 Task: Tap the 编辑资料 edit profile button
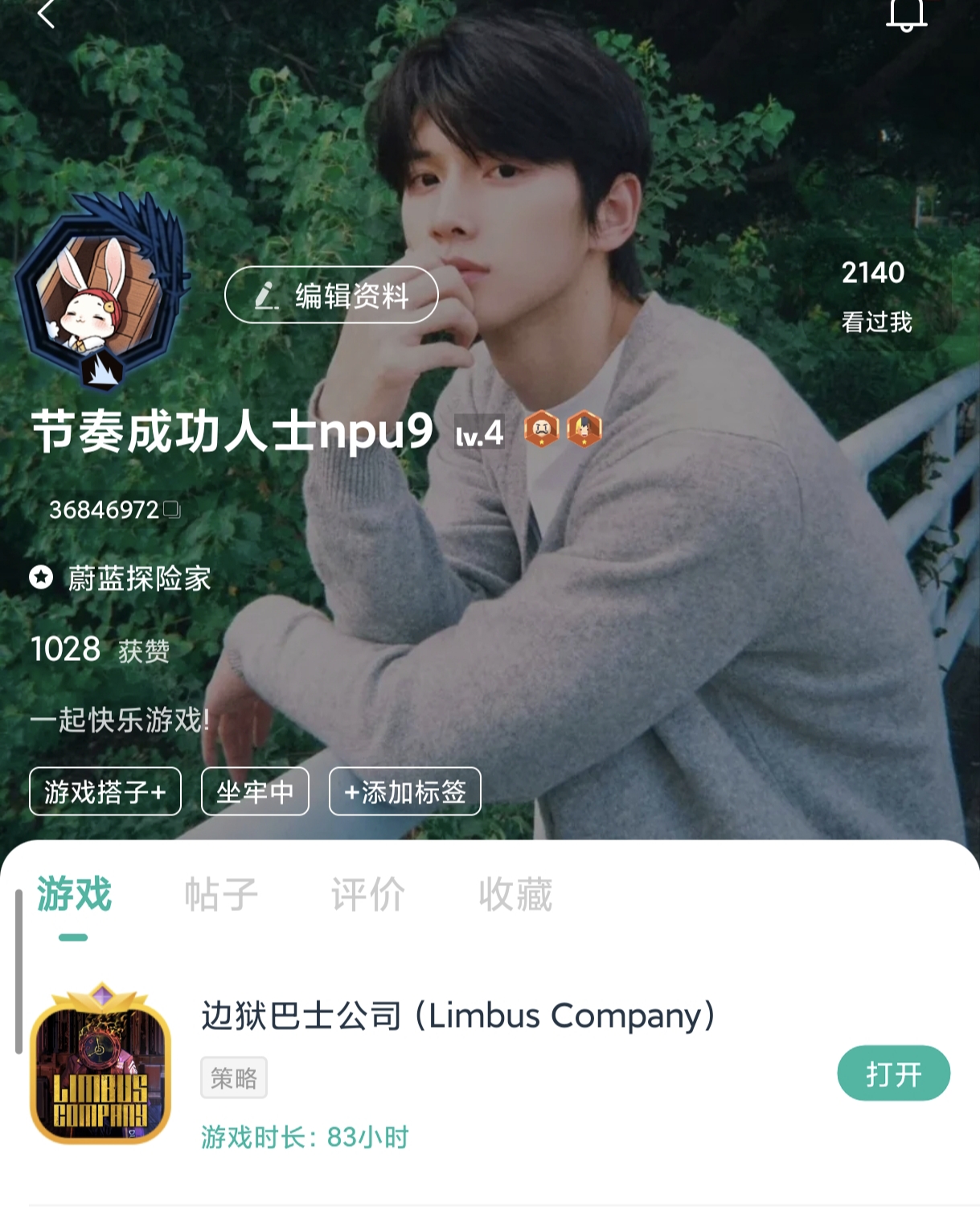pyautogui.click(x=331, y=295)
